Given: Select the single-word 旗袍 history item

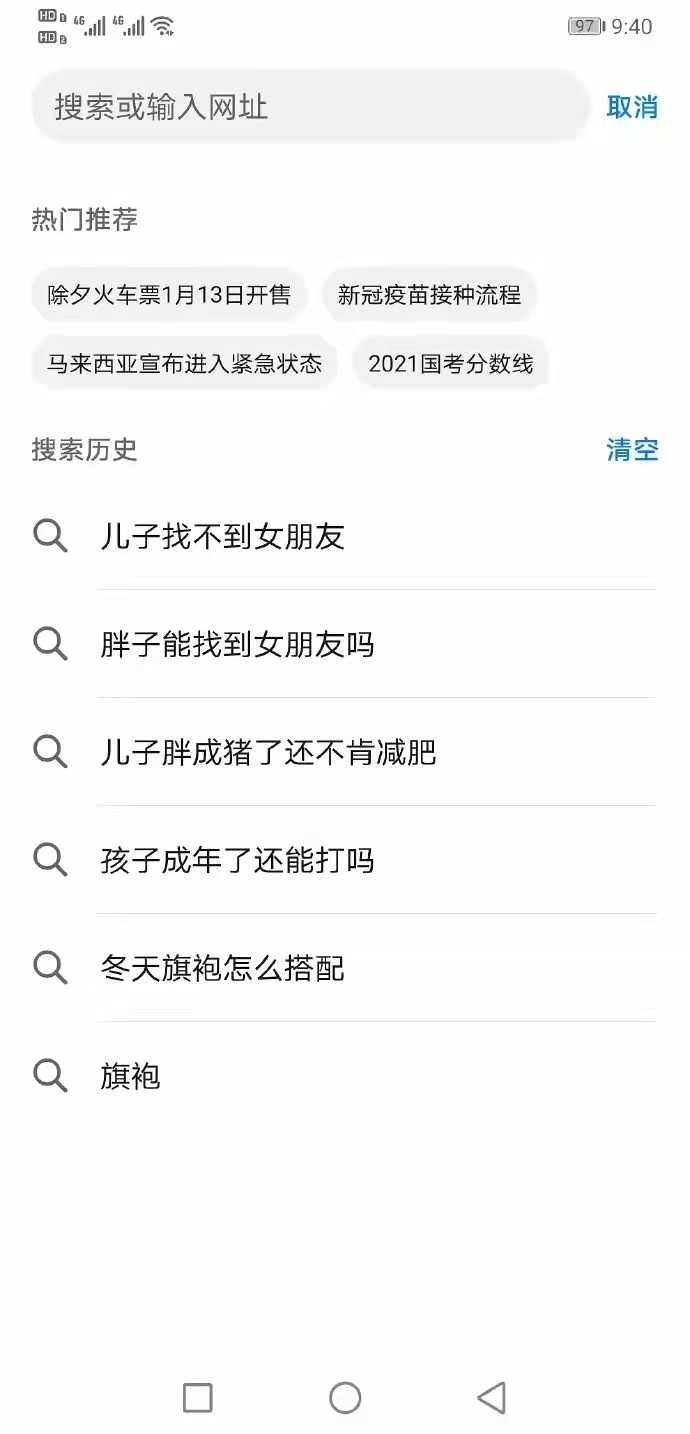Looking at the screenshot, I should pos(345,1076).
